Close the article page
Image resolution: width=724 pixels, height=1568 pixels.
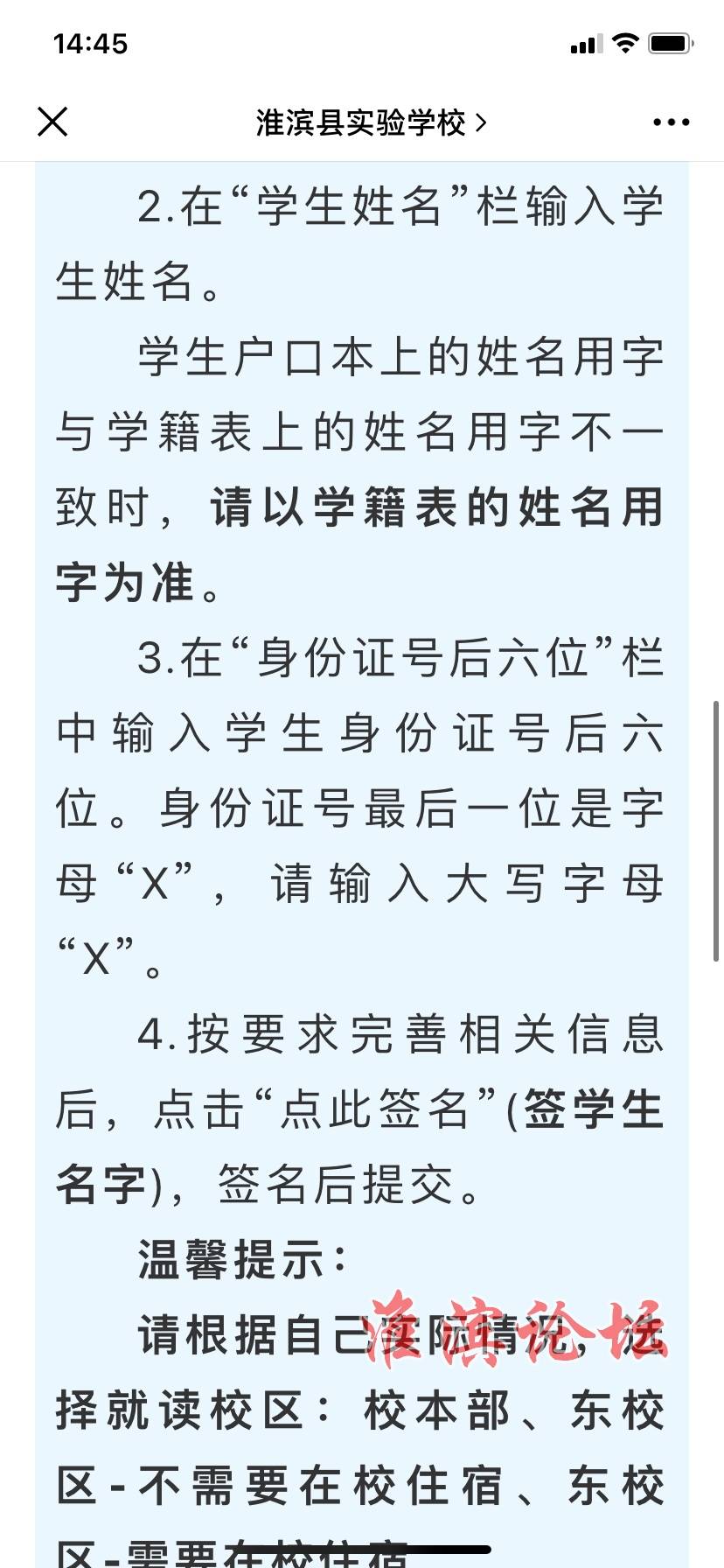(x=52, y=122)
